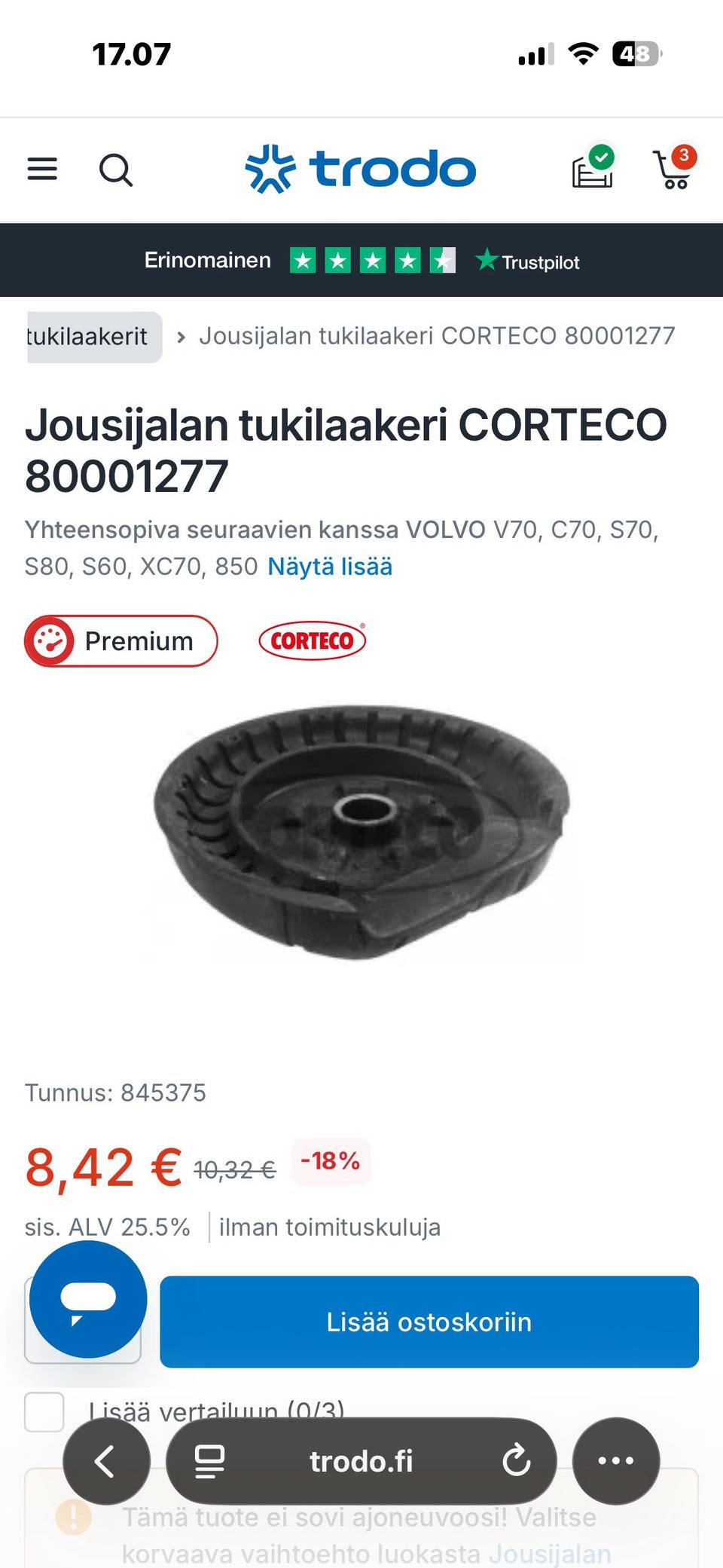Open the live chat bubble

88,1299
